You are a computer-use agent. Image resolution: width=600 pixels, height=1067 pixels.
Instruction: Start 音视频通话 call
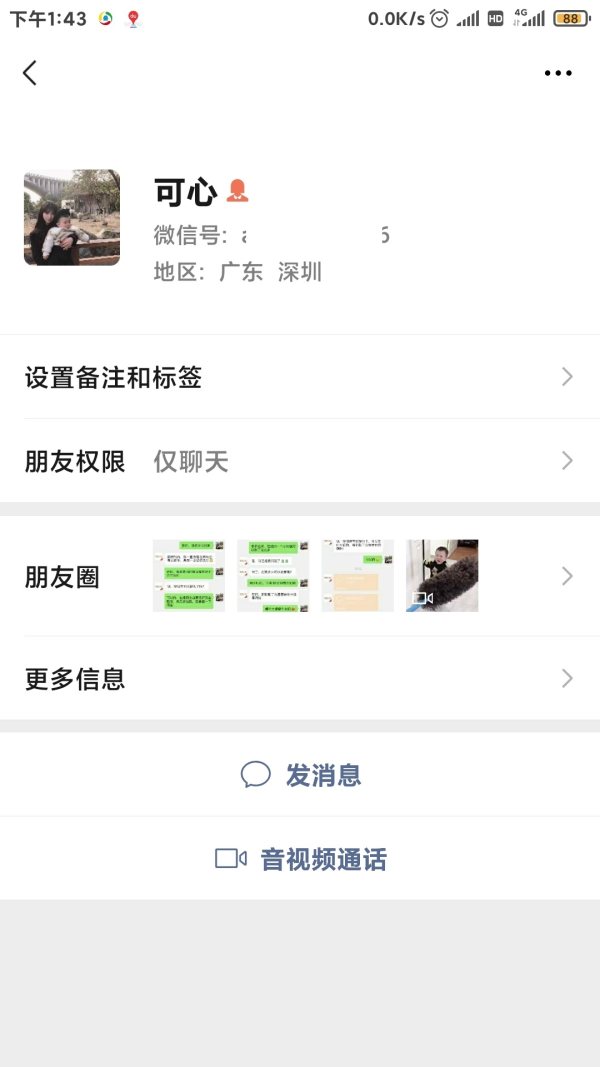300,859
